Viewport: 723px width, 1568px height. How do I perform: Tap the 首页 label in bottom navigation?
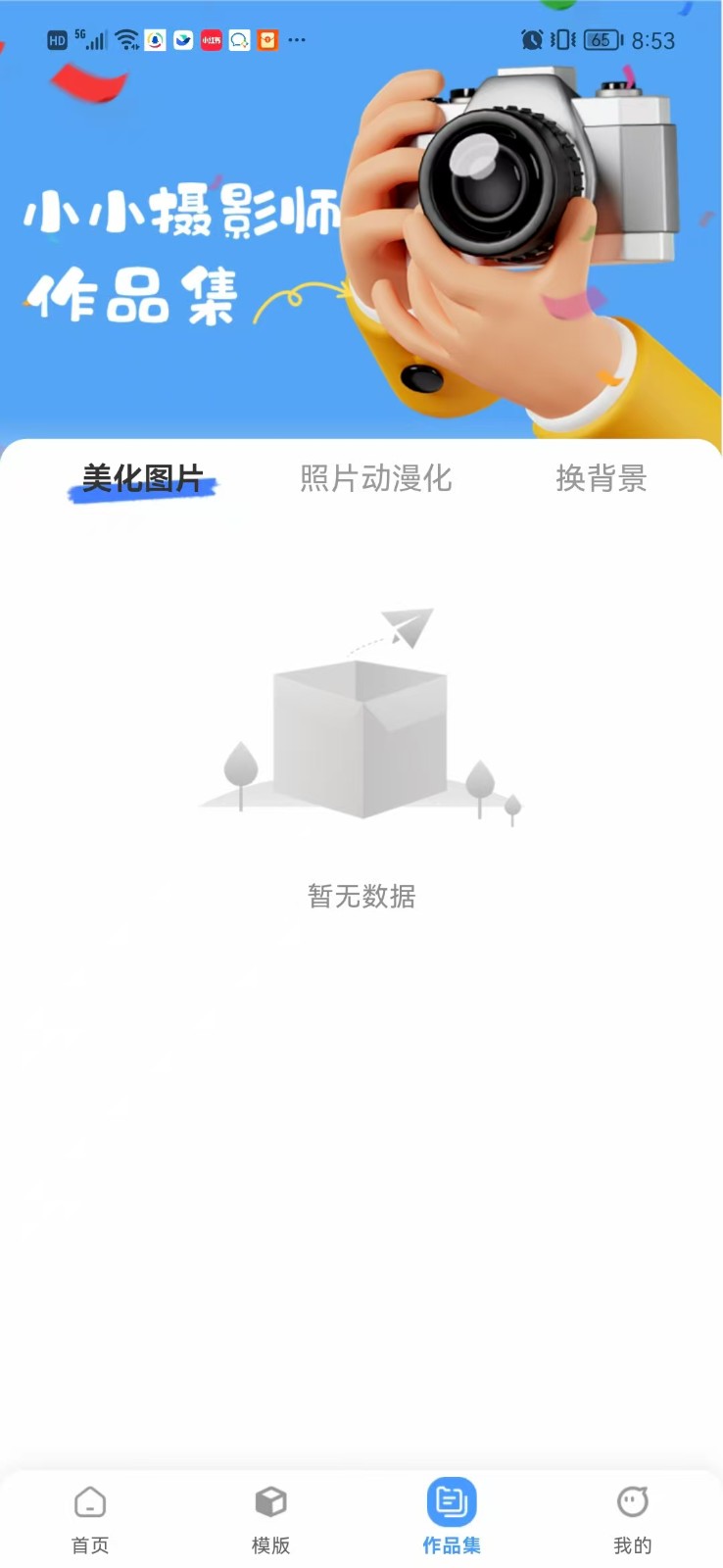click(x=90, y=1545)
